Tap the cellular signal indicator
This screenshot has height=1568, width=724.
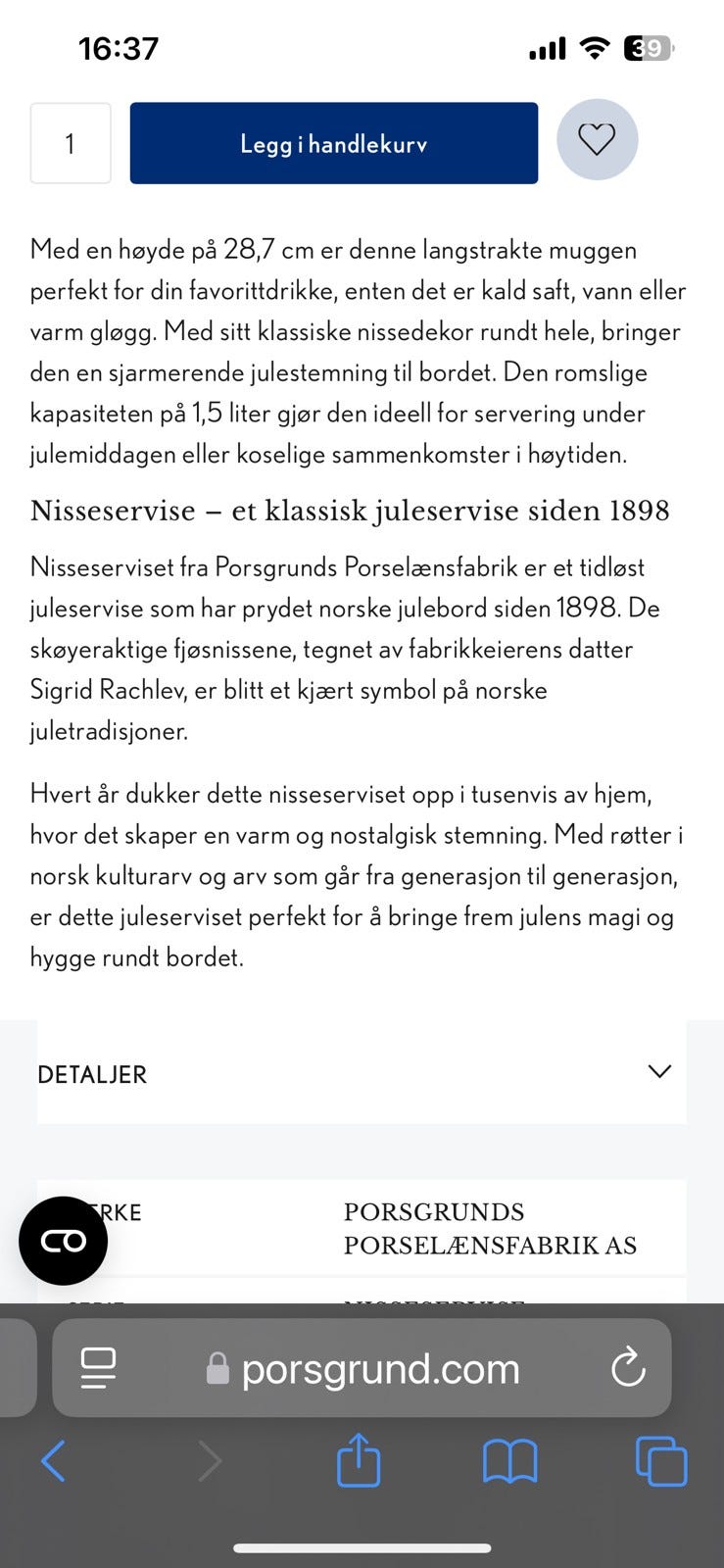(546, 47)
